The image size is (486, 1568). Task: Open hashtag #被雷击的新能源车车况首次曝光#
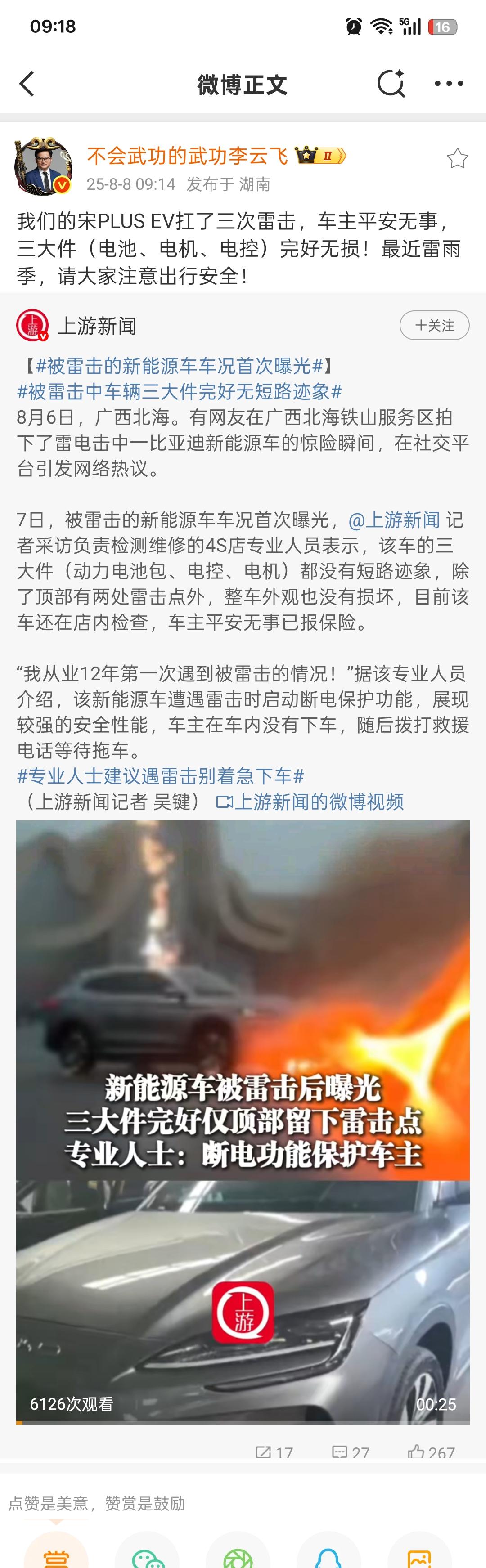180,366
